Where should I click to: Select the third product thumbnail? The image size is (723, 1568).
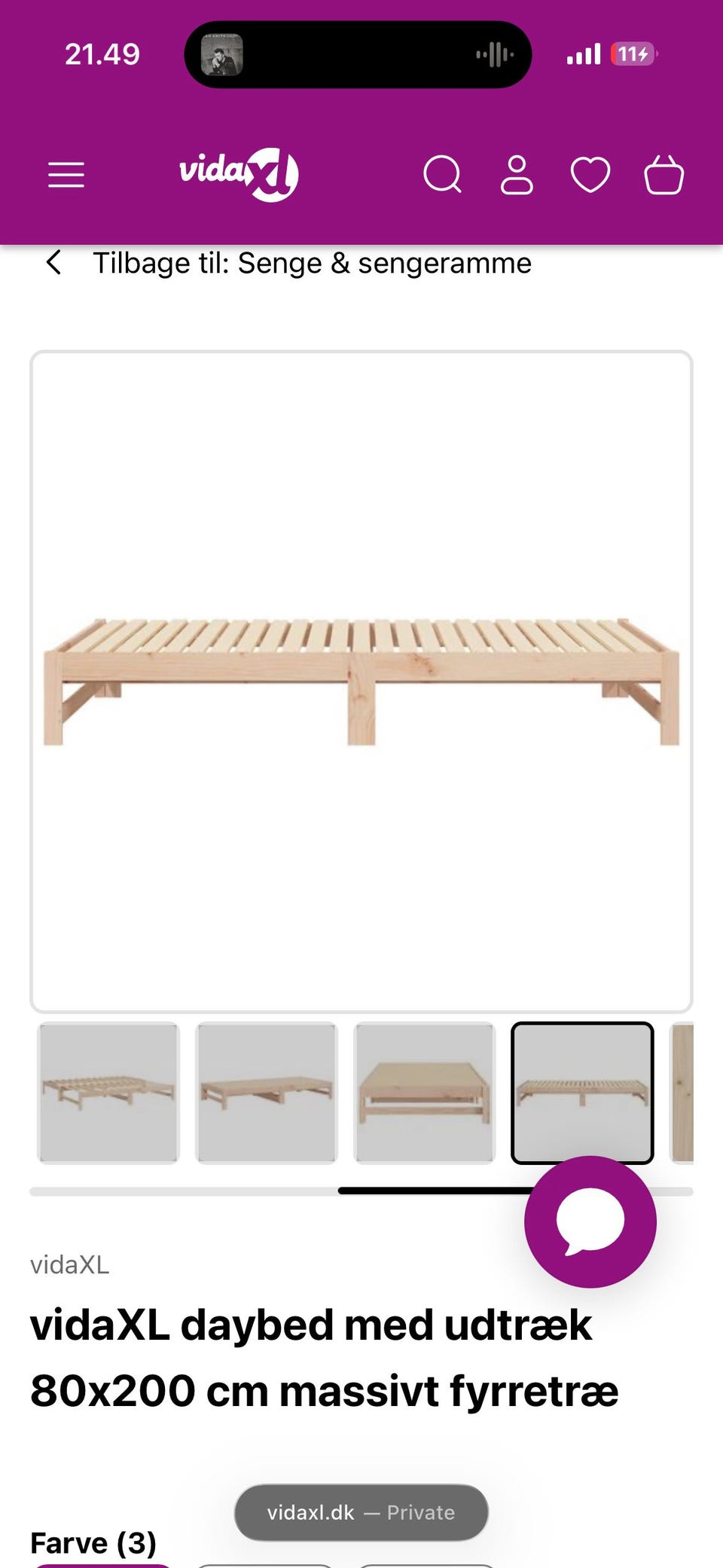(x=425, y=1093)
